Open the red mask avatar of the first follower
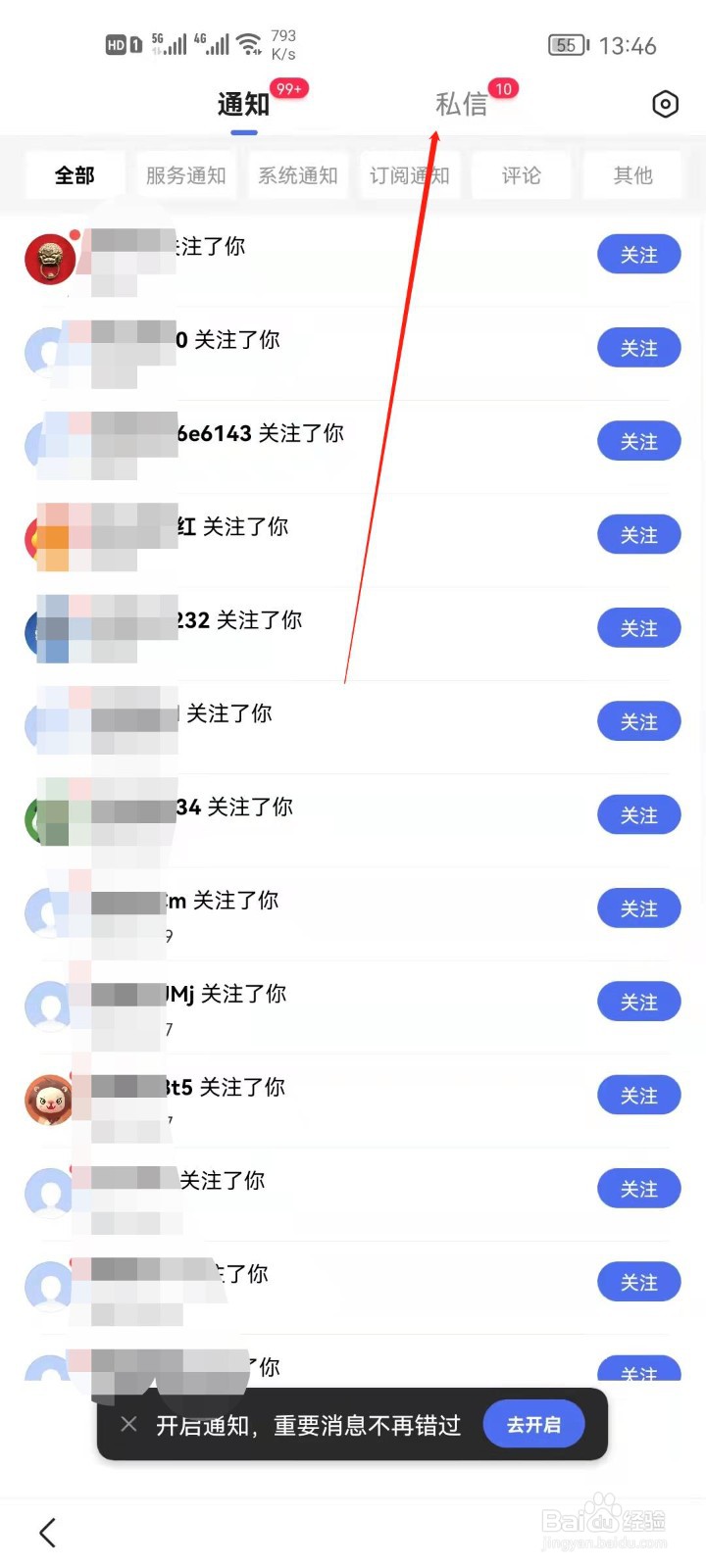The image size is (706, 1568). (x=49, y=259)
